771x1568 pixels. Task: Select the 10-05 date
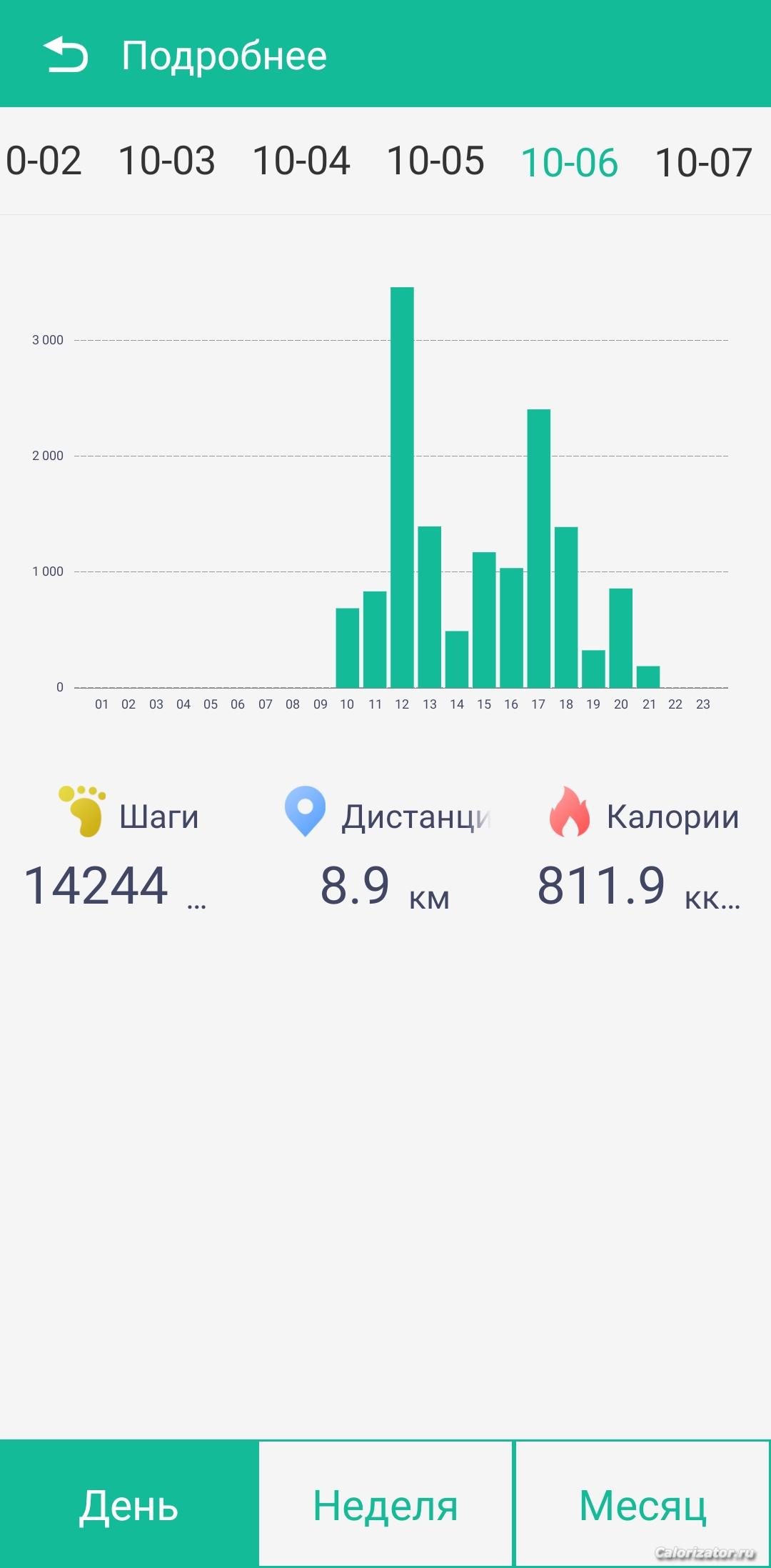(435, 161)
